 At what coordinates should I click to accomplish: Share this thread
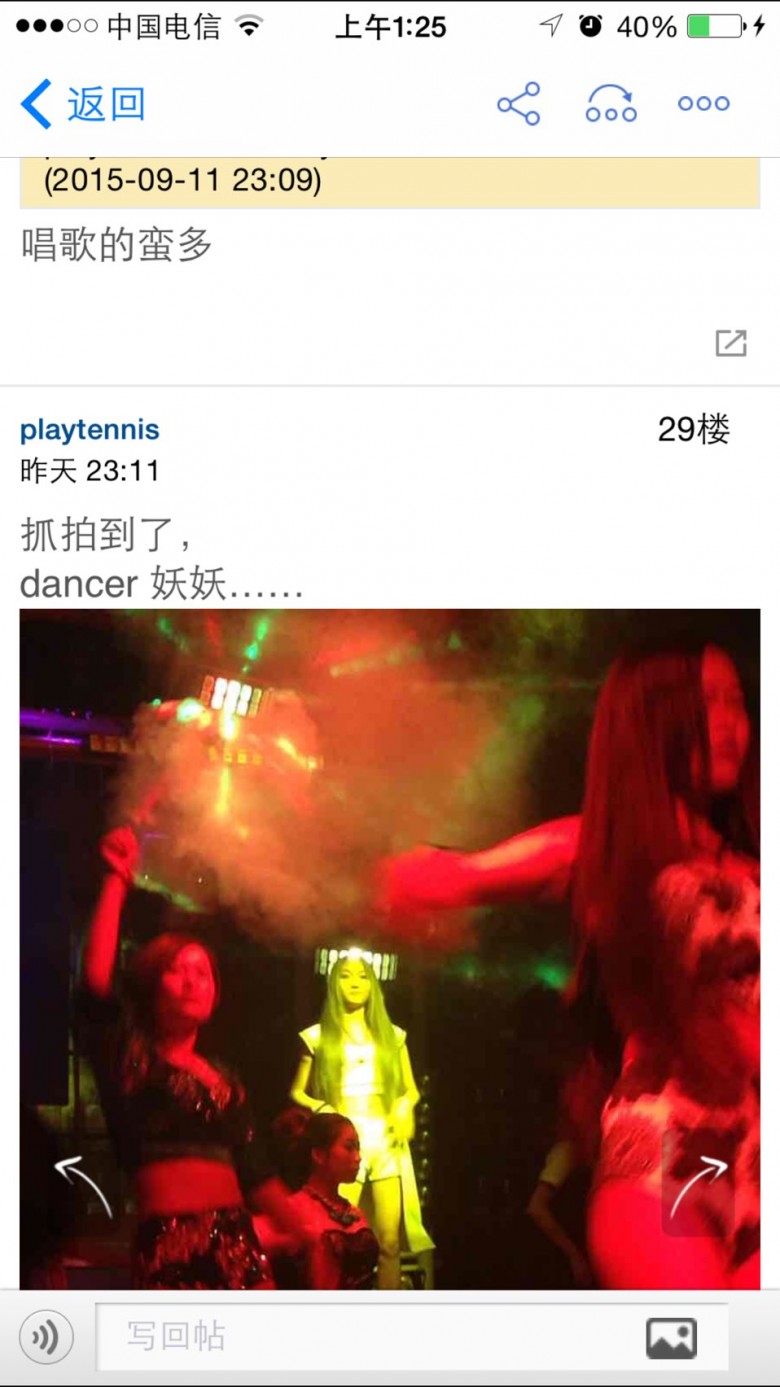tap(518, 104)
